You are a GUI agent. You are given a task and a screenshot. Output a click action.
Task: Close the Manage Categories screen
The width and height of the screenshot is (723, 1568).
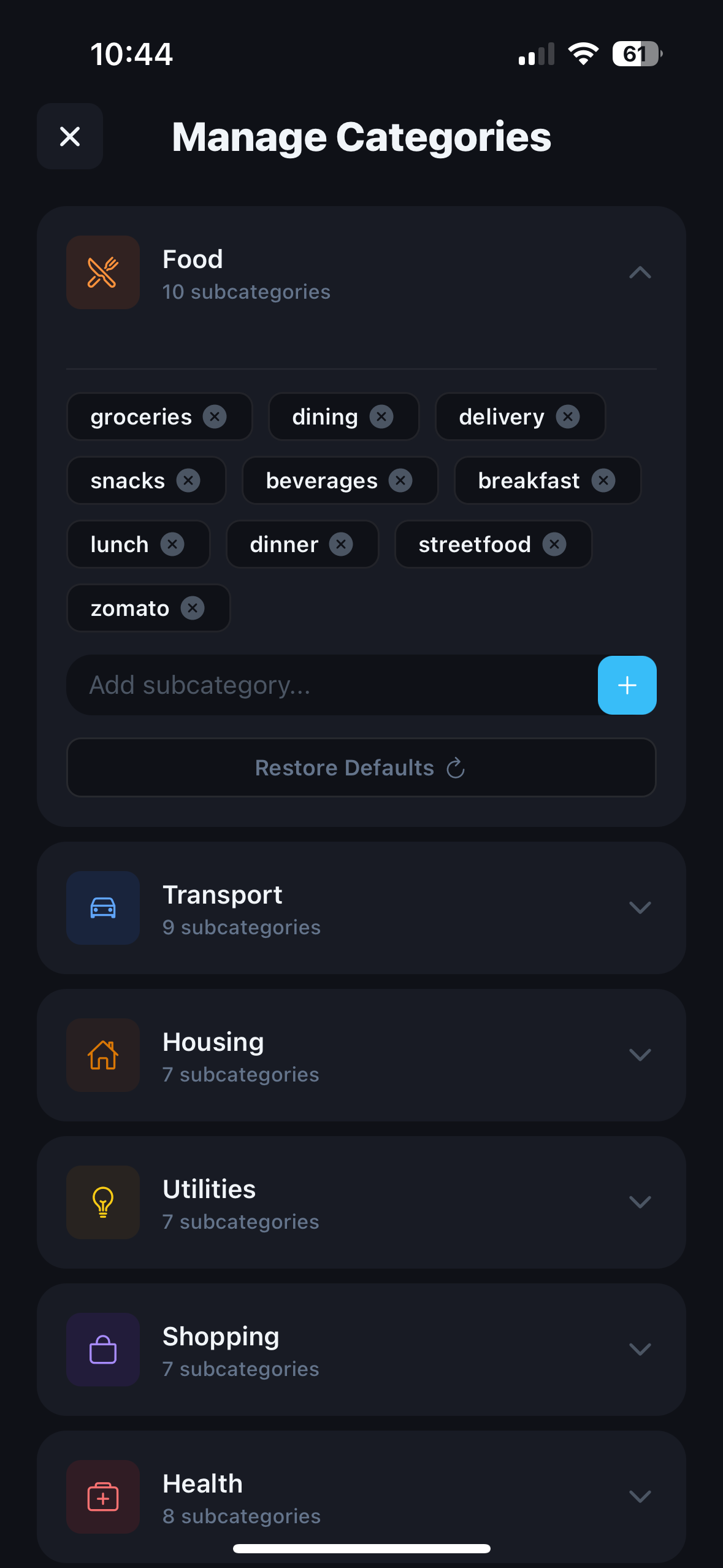69,136
